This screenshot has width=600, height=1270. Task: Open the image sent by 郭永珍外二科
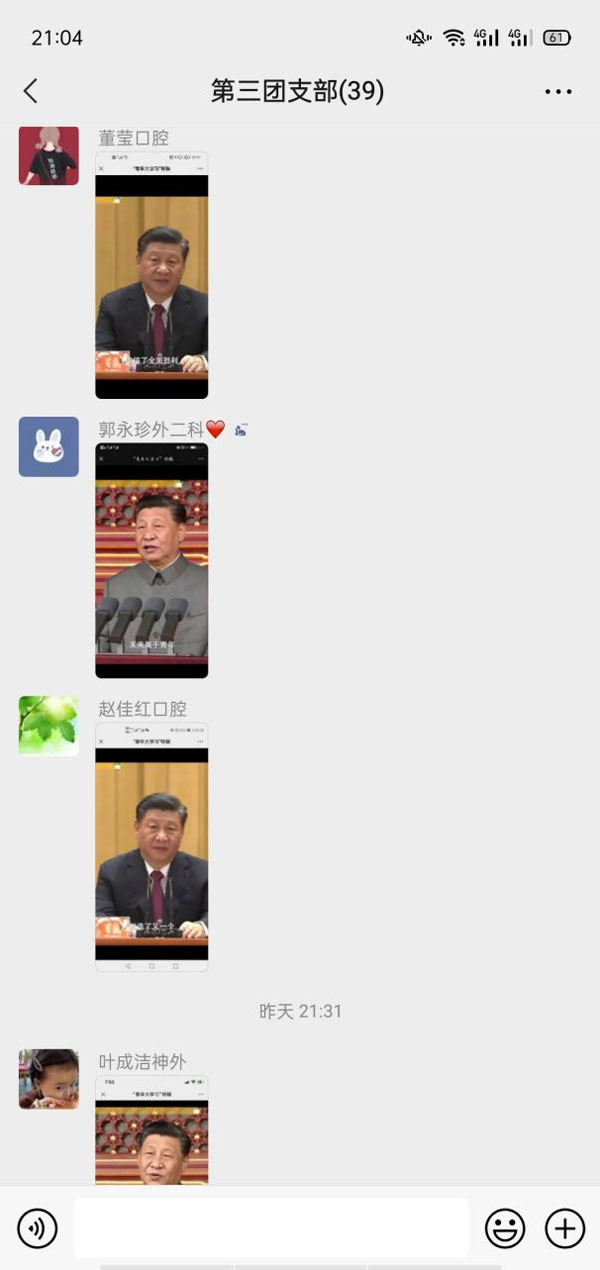coord(152,560)
